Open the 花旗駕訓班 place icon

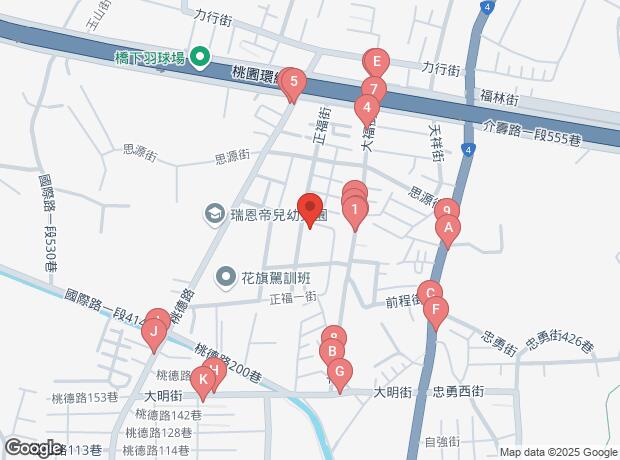(x=226, y=275)
